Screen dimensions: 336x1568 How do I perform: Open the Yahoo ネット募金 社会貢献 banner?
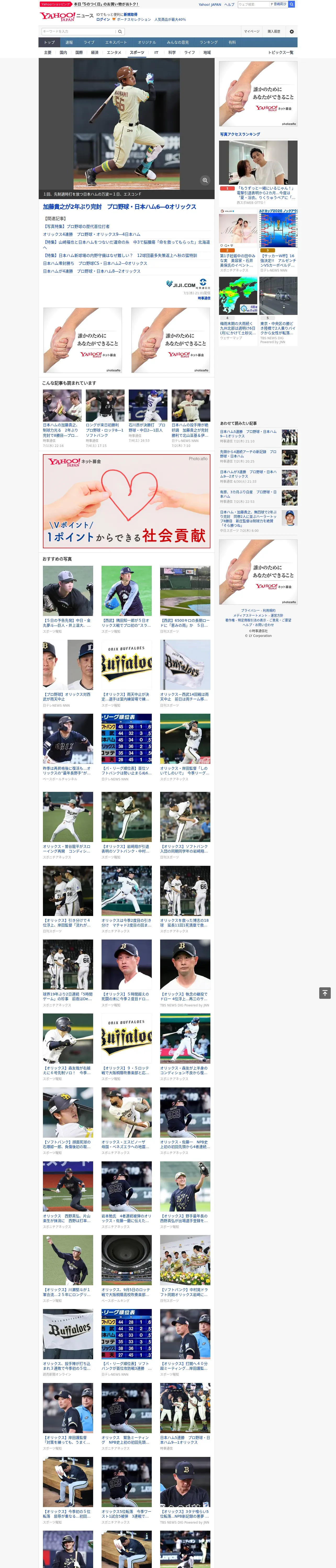(x=127, y=501)
